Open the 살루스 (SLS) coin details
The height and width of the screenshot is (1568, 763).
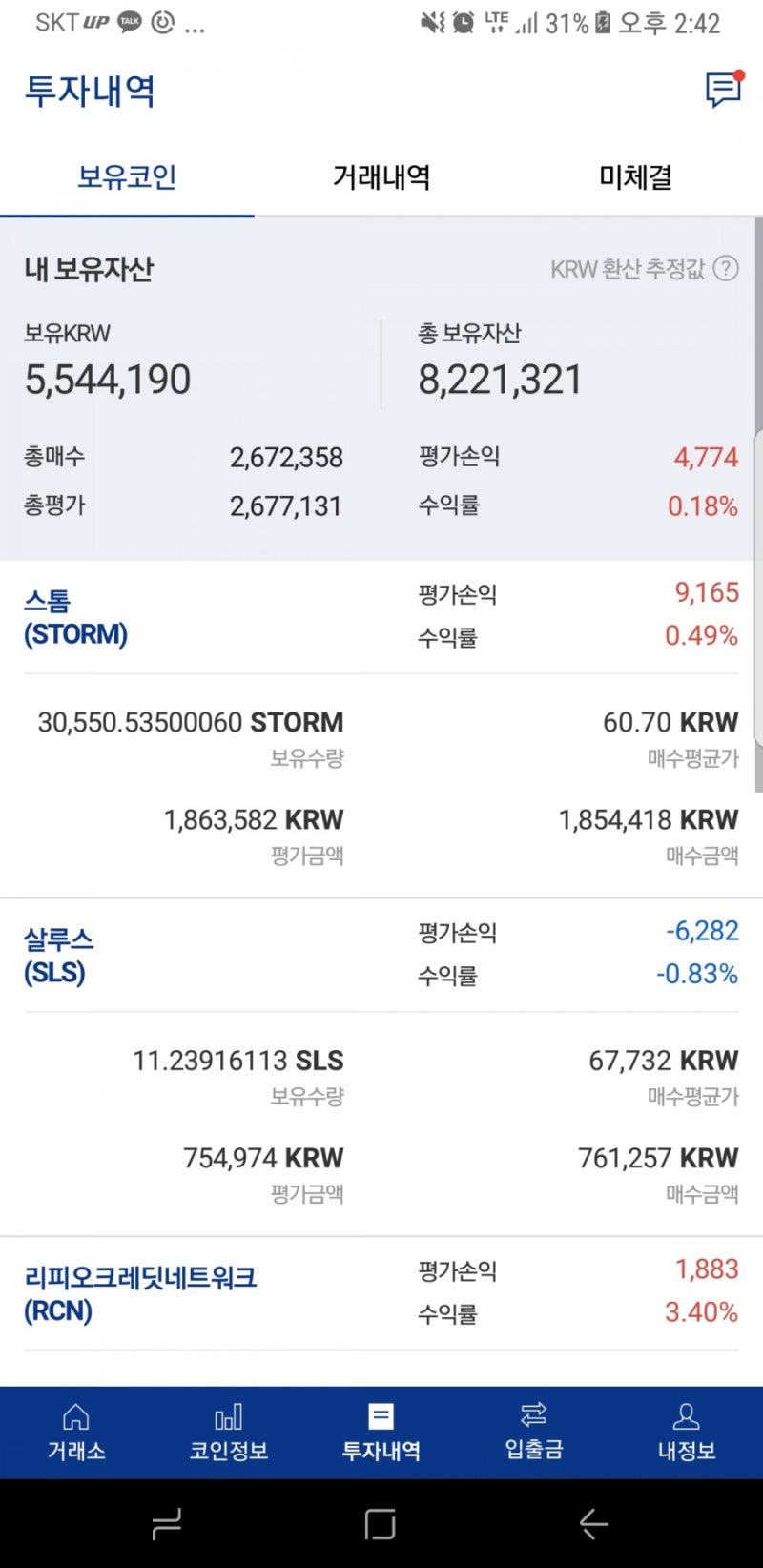(59, 954)
